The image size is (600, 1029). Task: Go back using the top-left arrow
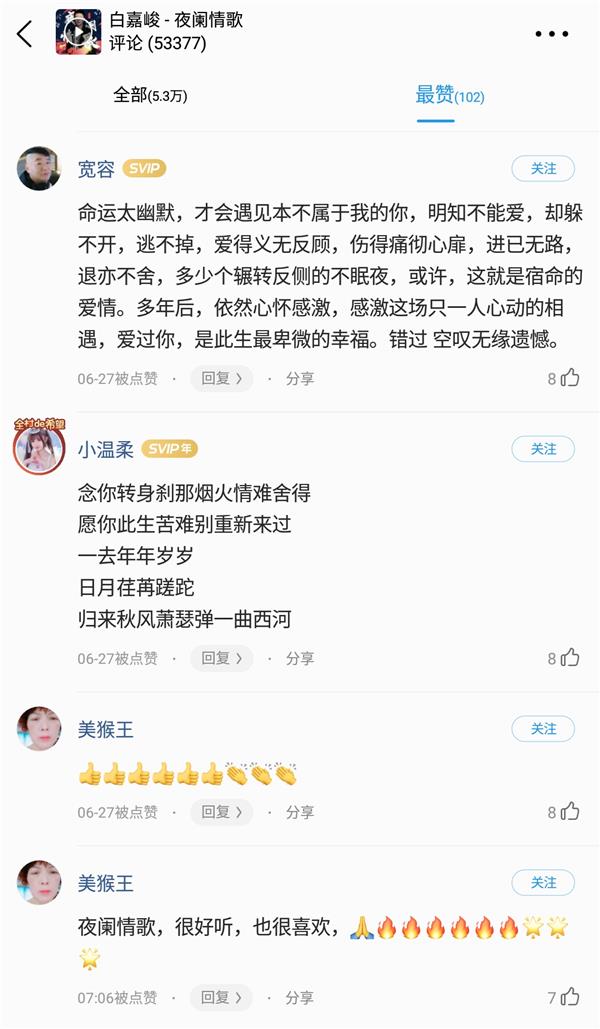point(25,33)
